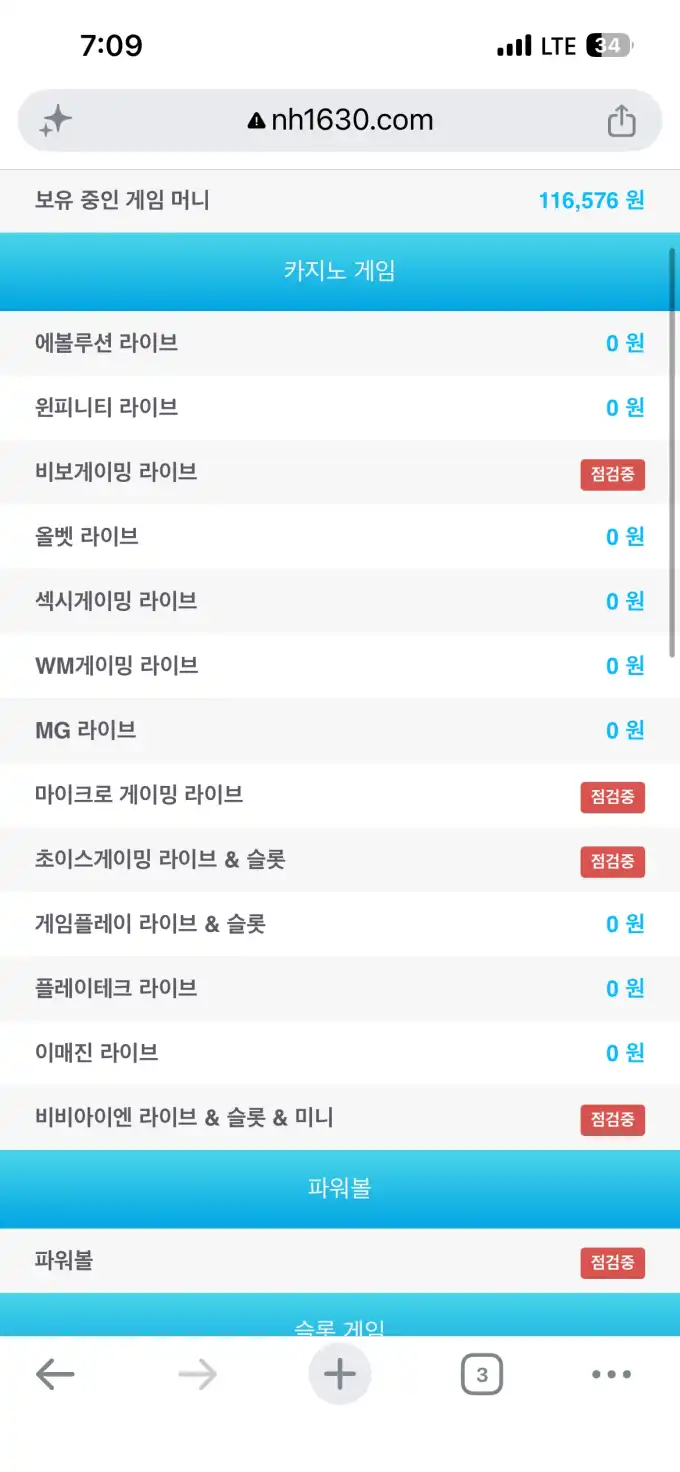
Task: Open a new browser tab
Action: coord(339,1374)
